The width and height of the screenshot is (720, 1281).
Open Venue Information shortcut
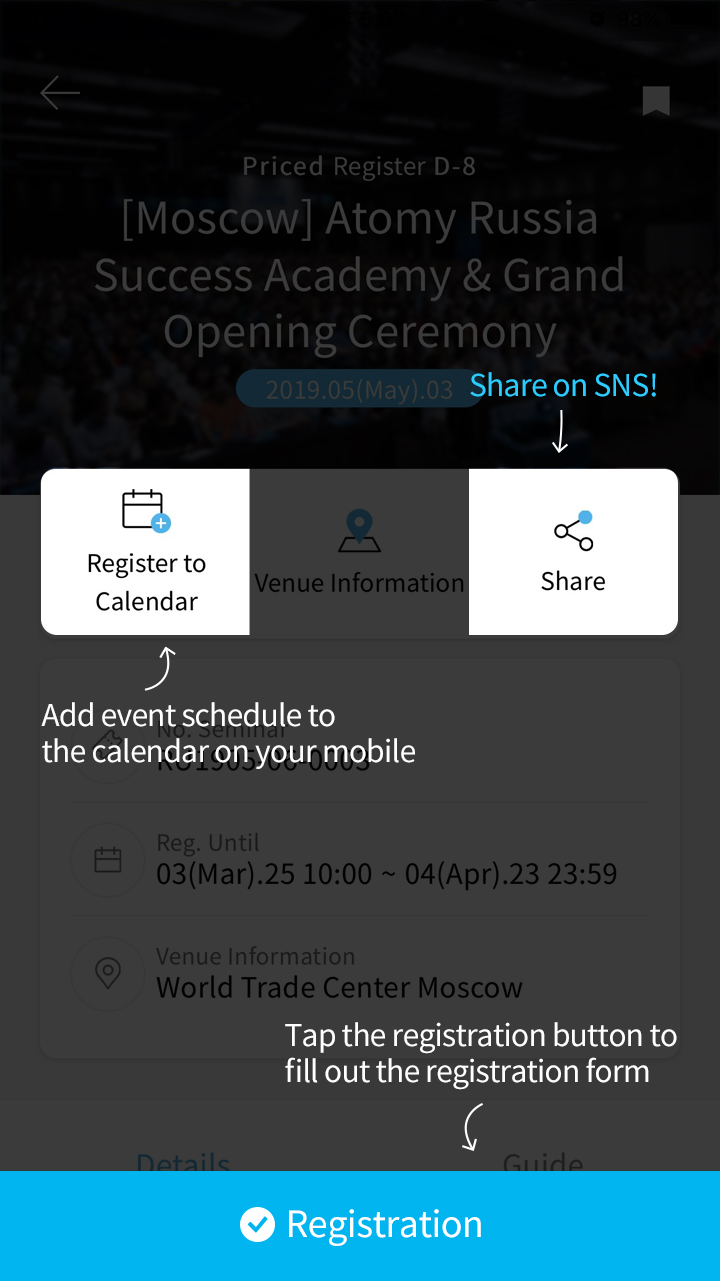coord(359,552)
